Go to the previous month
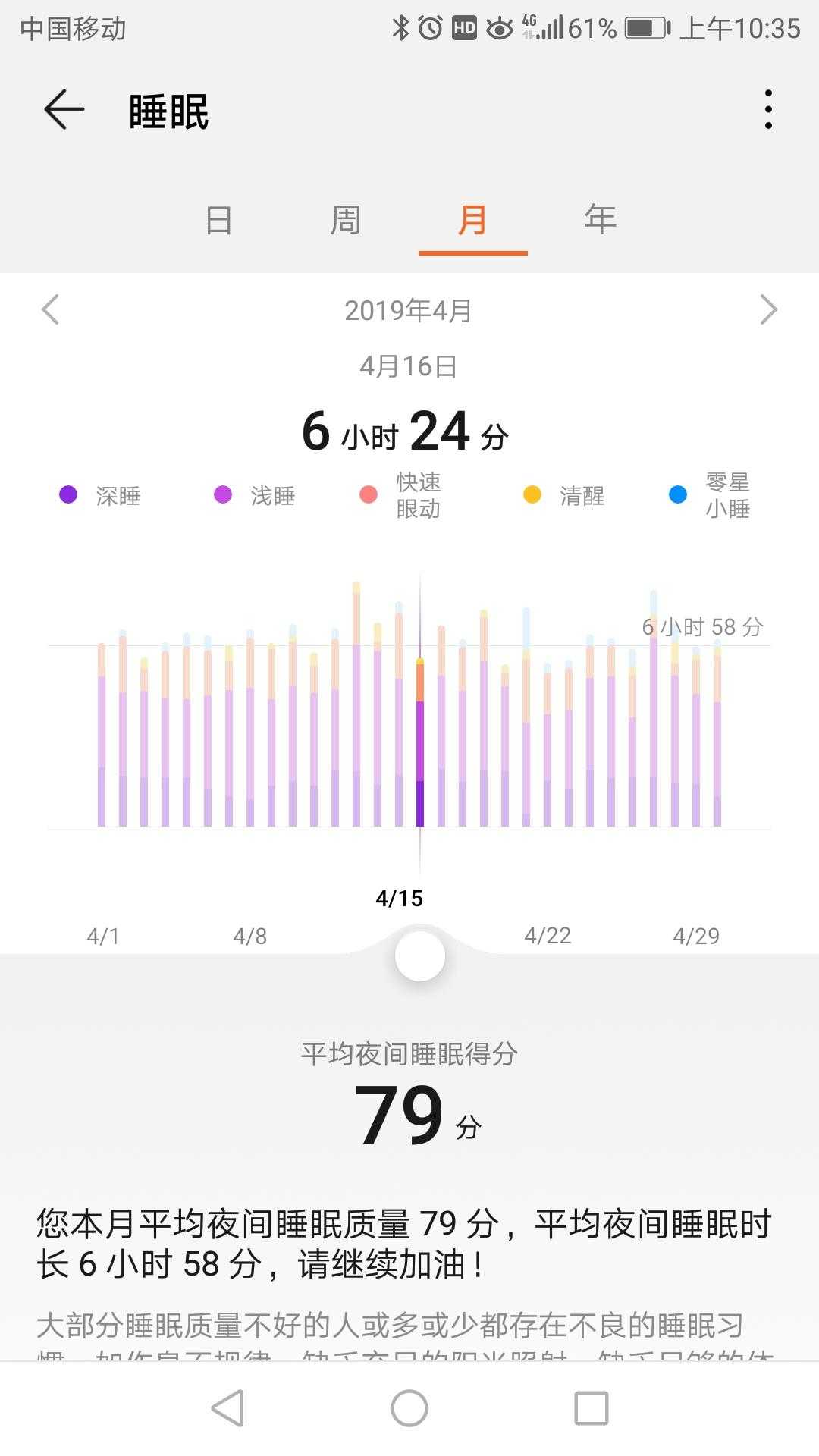Image resolution: width=819 pixels, height=1456 pixels. 51,309
